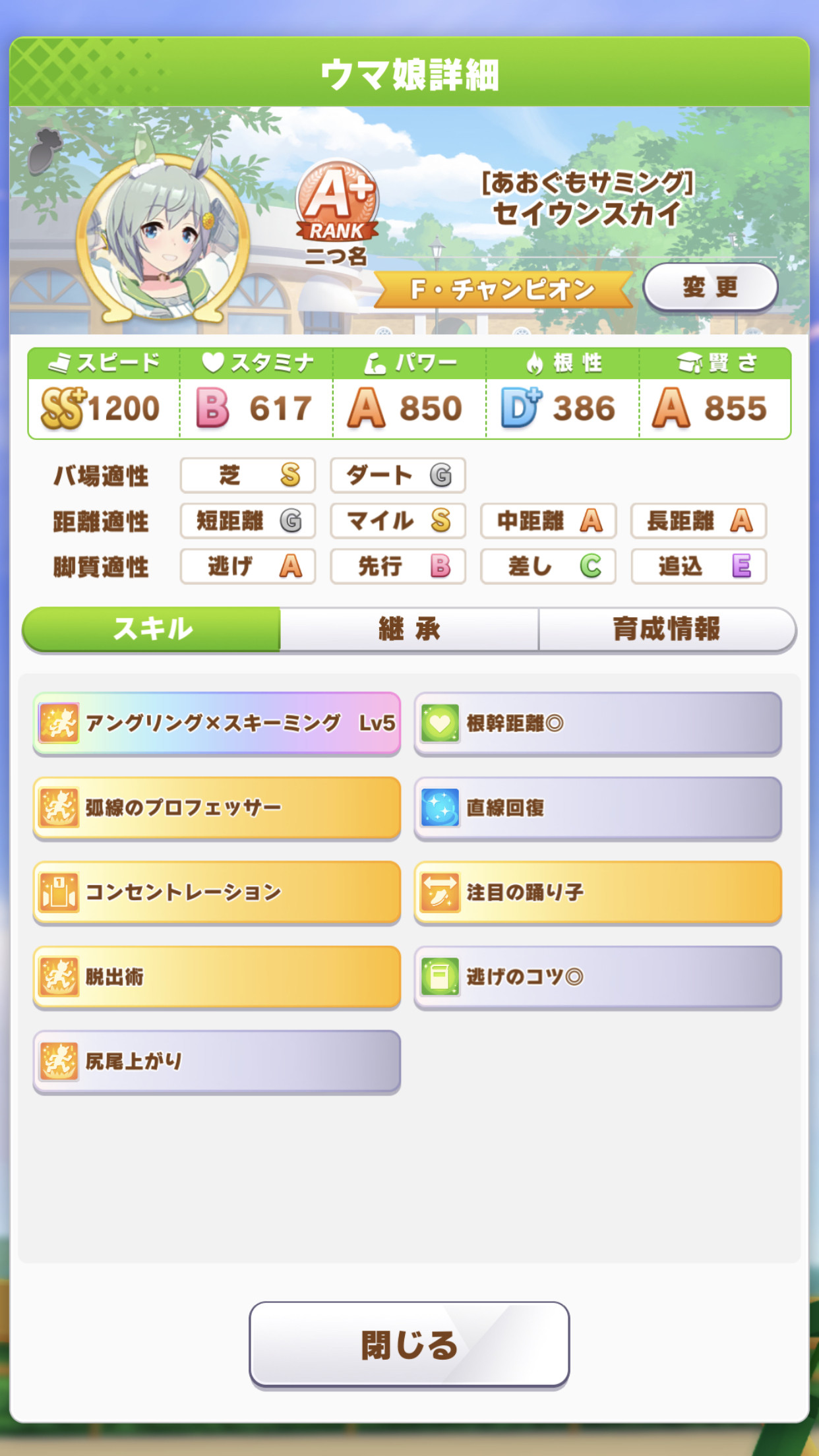Image resolution: width=819 pixels, height=1456 pixels.
Task: Close the dialog with 閉じる
Action: (x=409, y=1345)
